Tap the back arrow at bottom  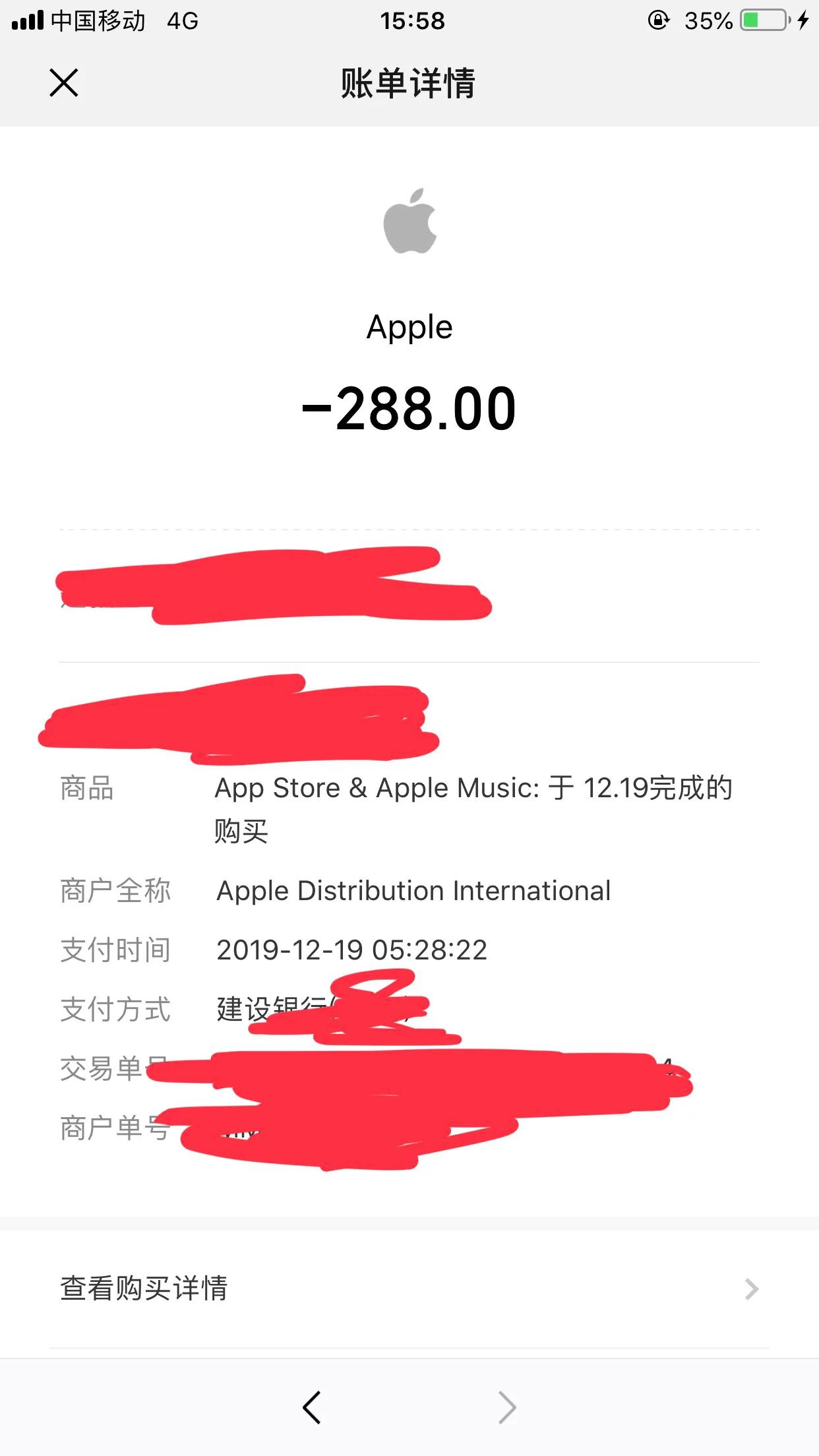pos(312,1408)
